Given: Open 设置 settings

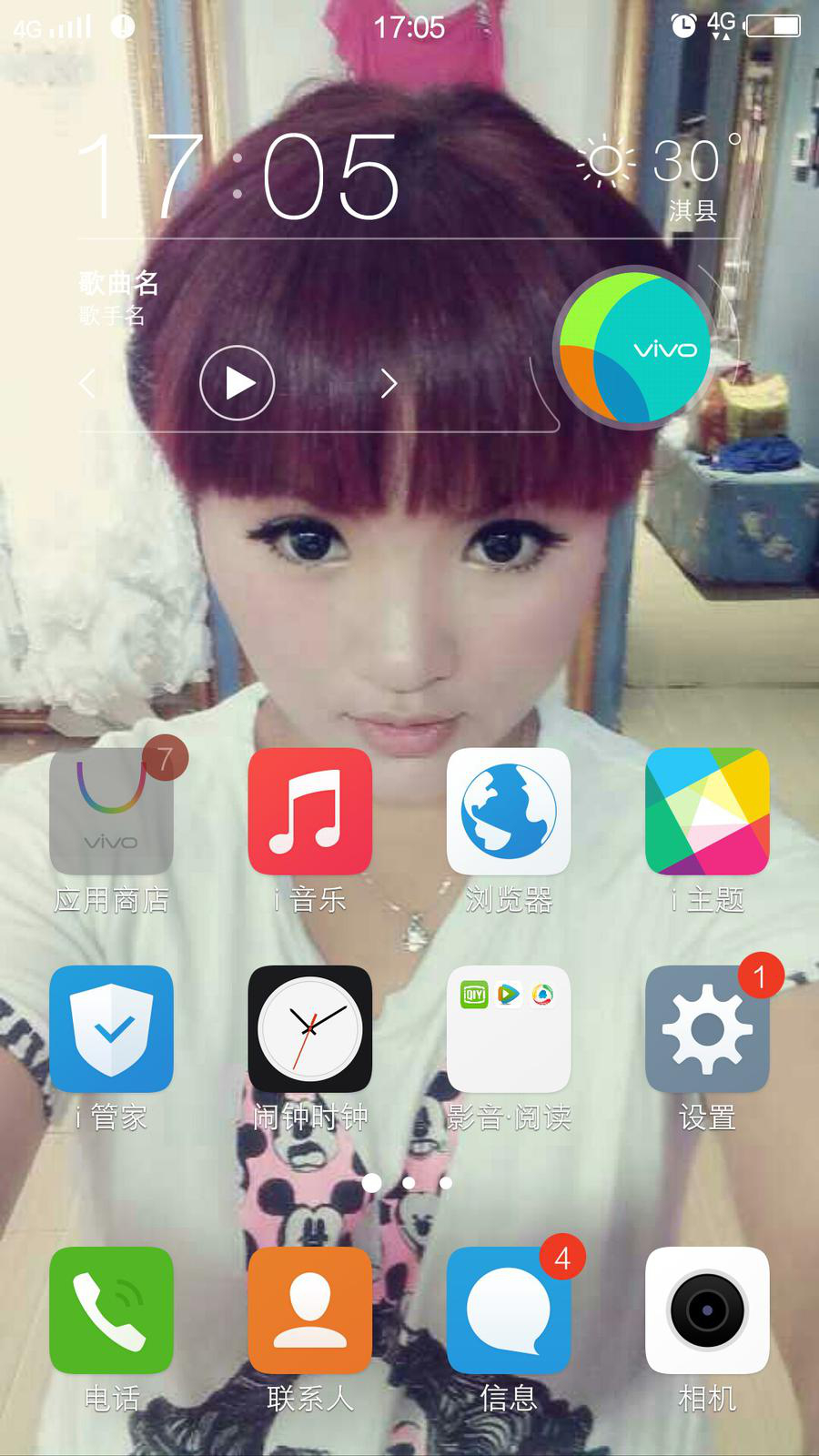Looking at the screenshot, I should (x=707, y=1029).
